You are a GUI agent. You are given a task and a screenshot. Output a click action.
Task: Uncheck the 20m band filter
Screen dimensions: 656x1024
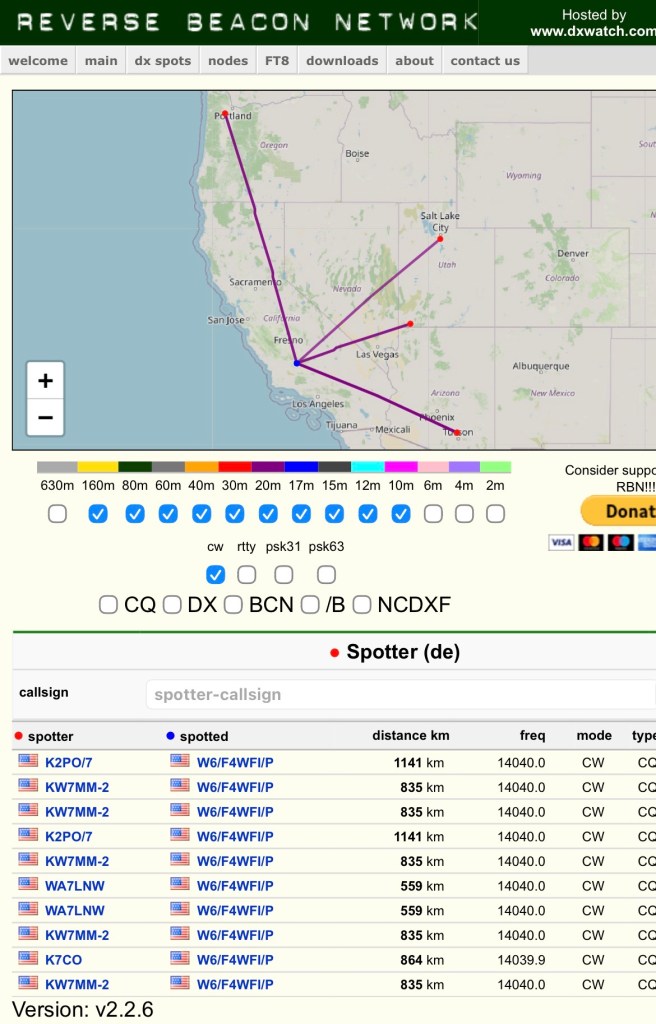(x=268, y=514)
